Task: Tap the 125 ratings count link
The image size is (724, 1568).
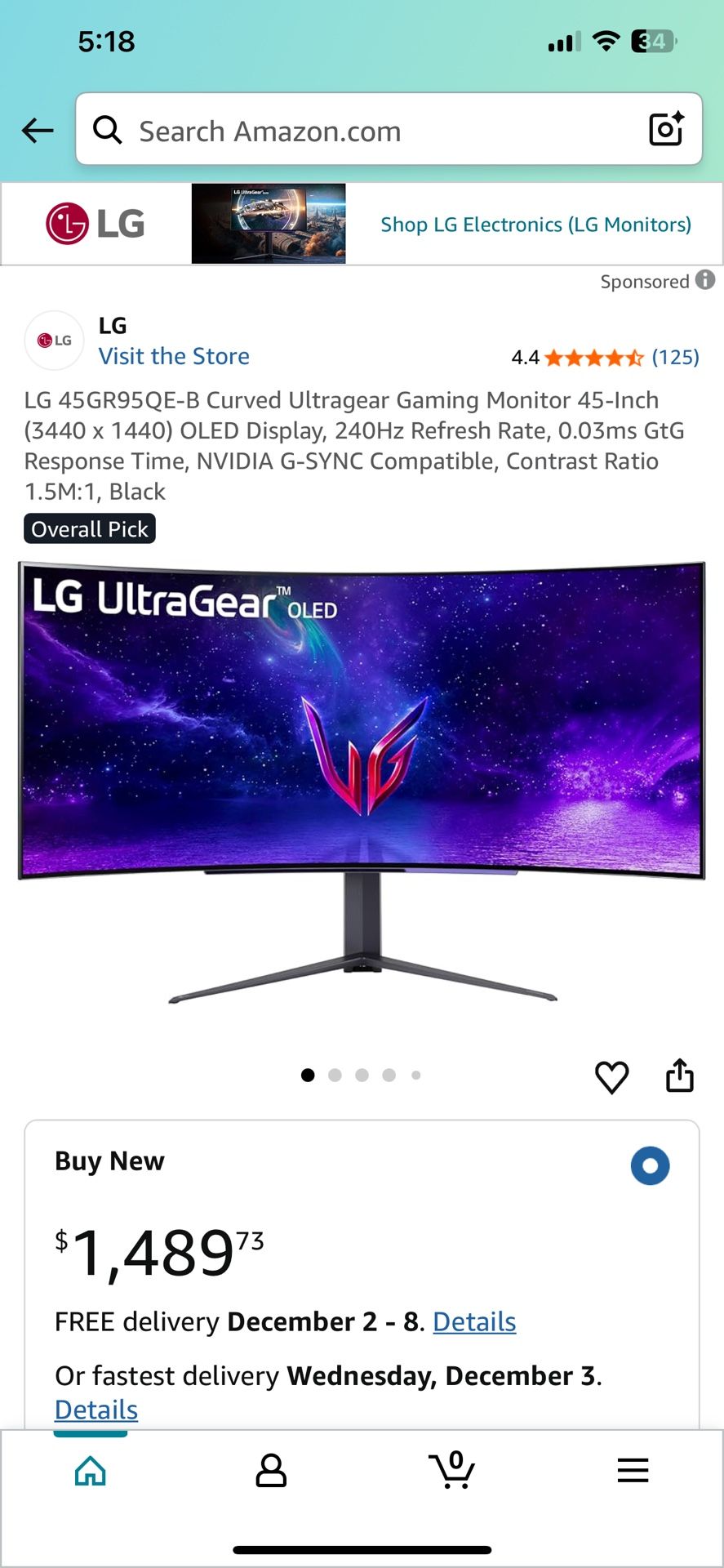Action: point(676,357)
